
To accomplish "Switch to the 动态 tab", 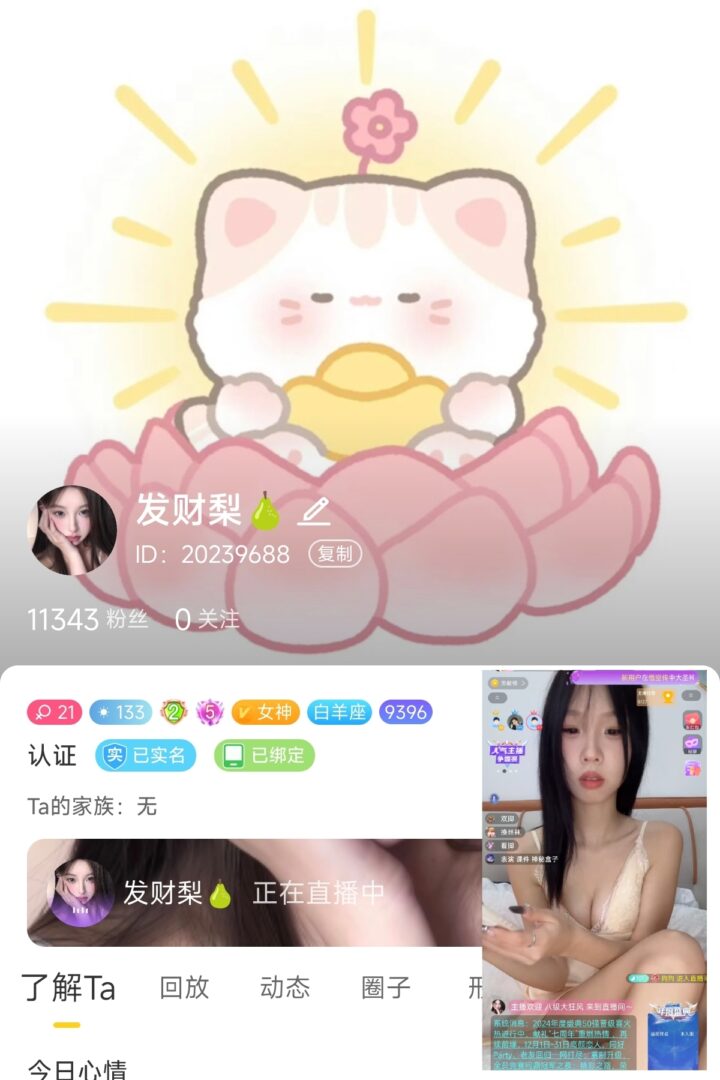I will (x=285, y=988).
